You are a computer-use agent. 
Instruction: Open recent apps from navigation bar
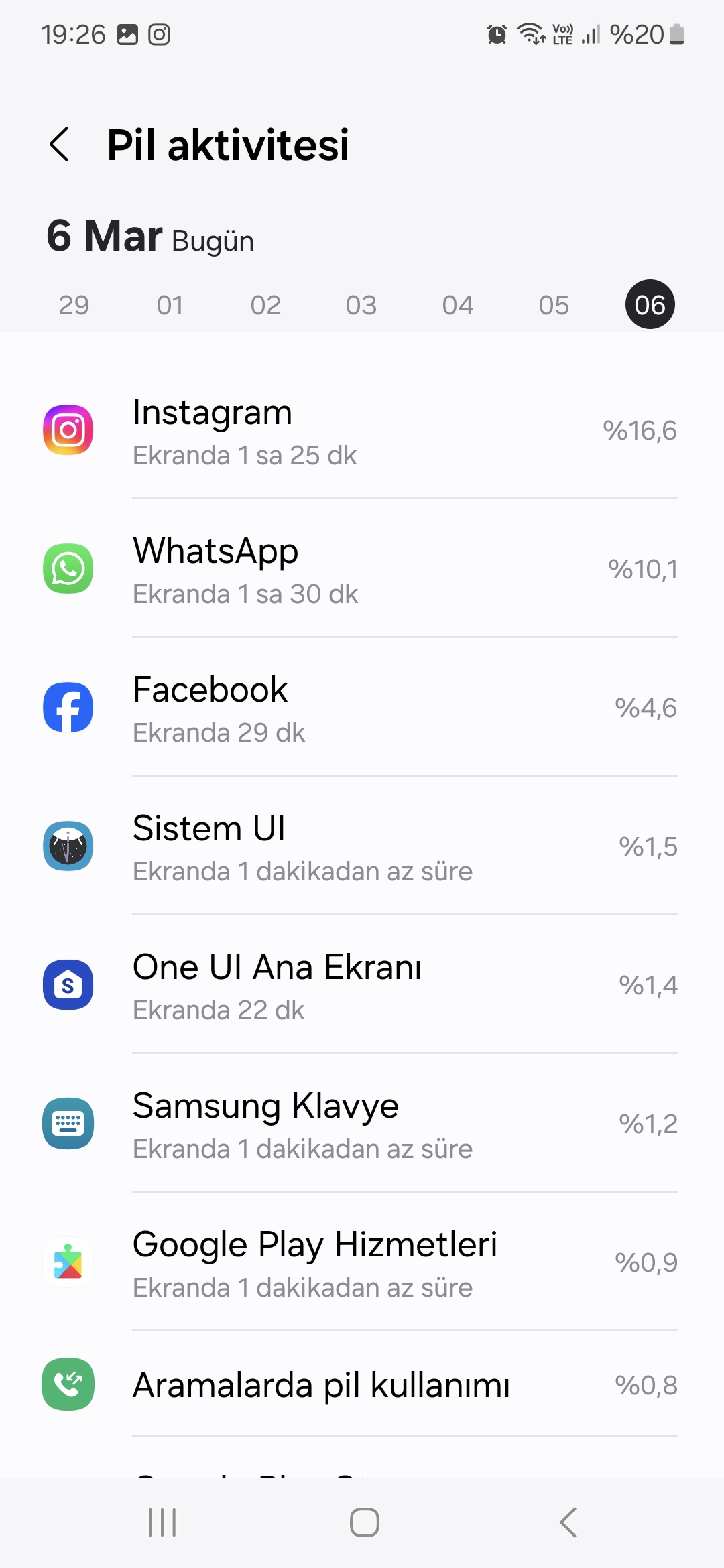coord(162,1522)
